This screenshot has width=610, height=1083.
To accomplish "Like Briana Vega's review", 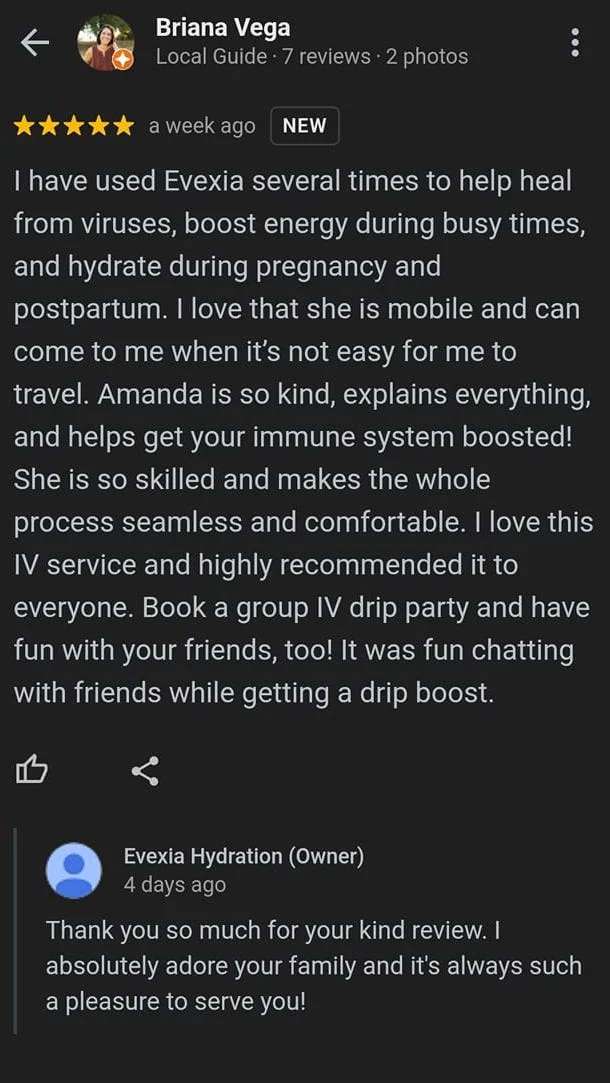I will coord(32,770).
